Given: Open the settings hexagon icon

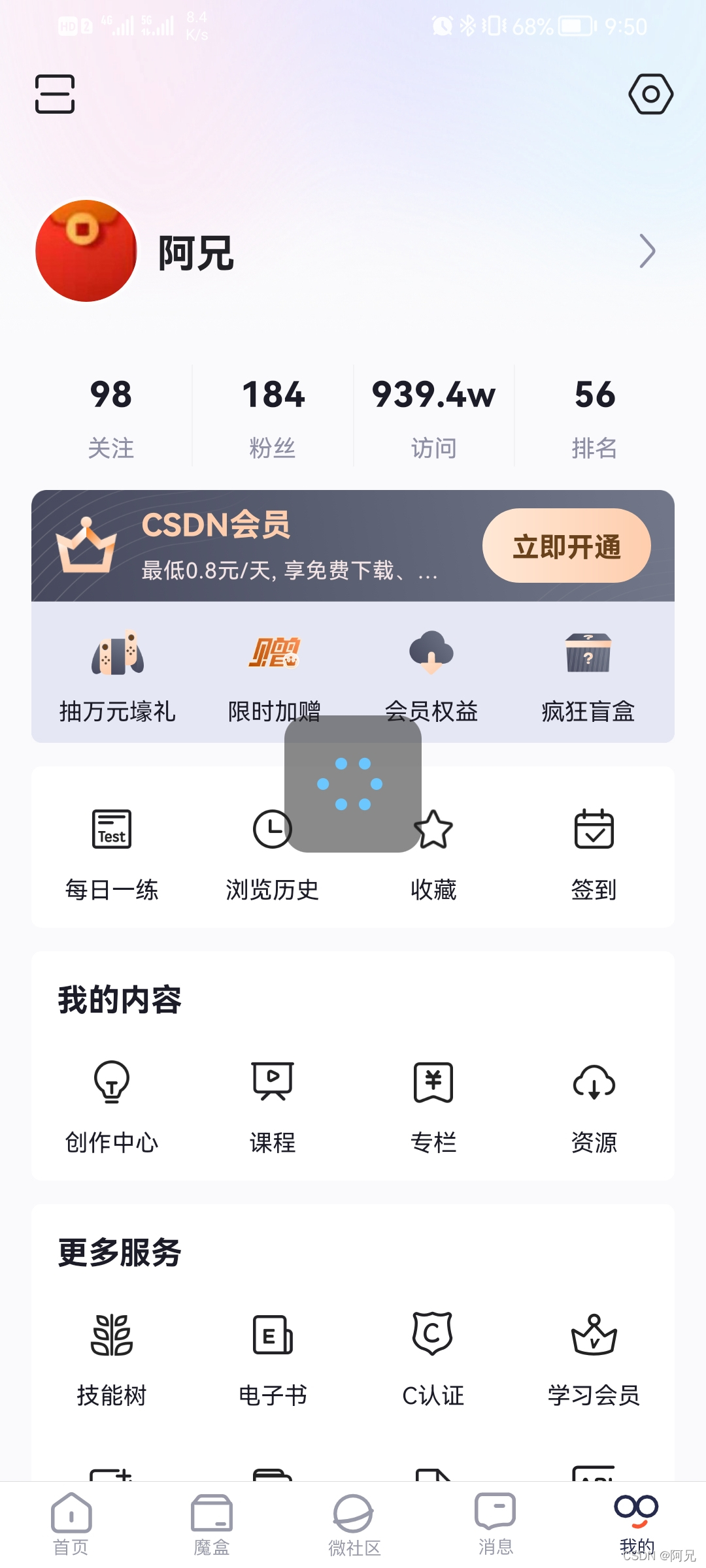Looking at the screenshot, I should (x=650, y=94).
